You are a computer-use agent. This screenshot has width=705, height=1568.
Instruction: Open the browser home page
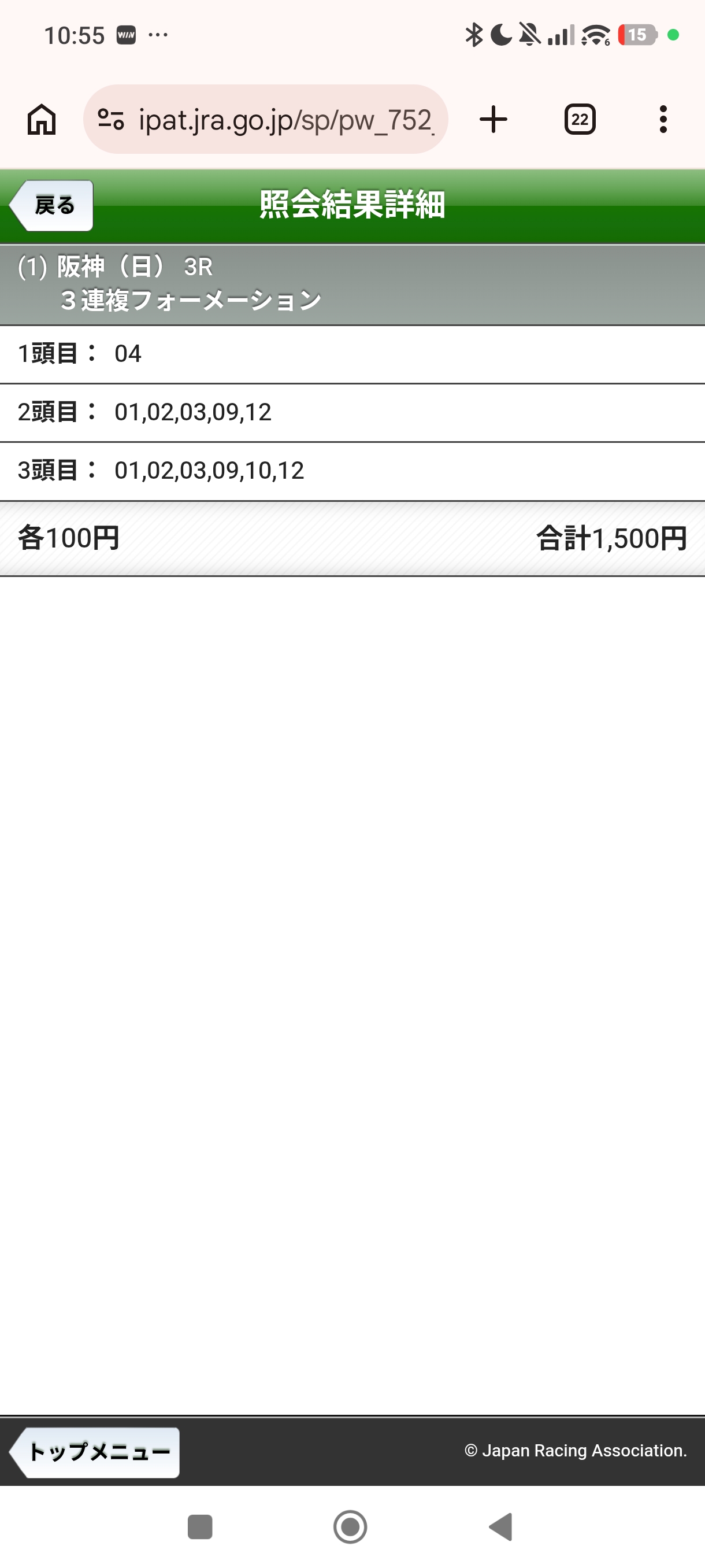[x=42, y=119]
